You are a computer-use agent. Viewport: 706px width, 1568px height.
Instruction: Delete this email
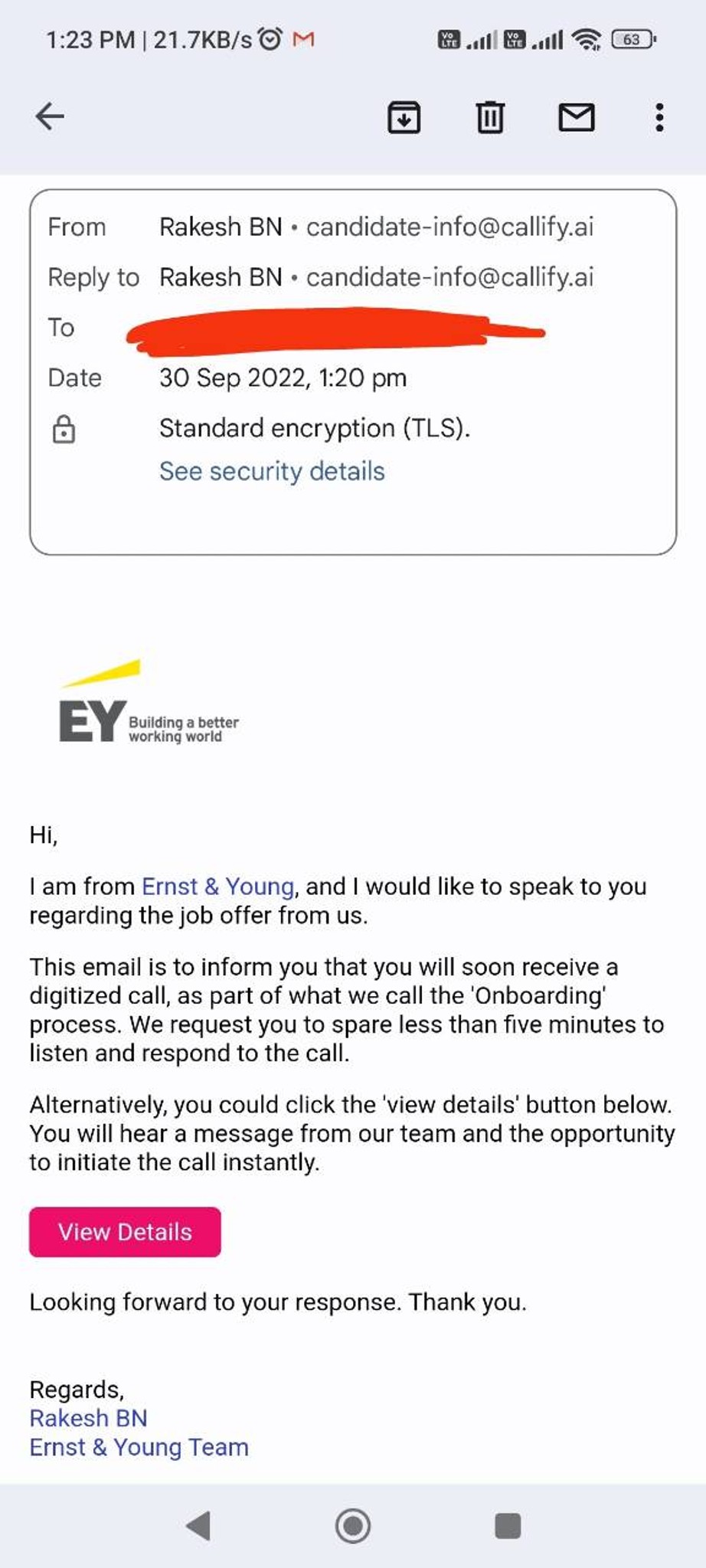point(490,117)
